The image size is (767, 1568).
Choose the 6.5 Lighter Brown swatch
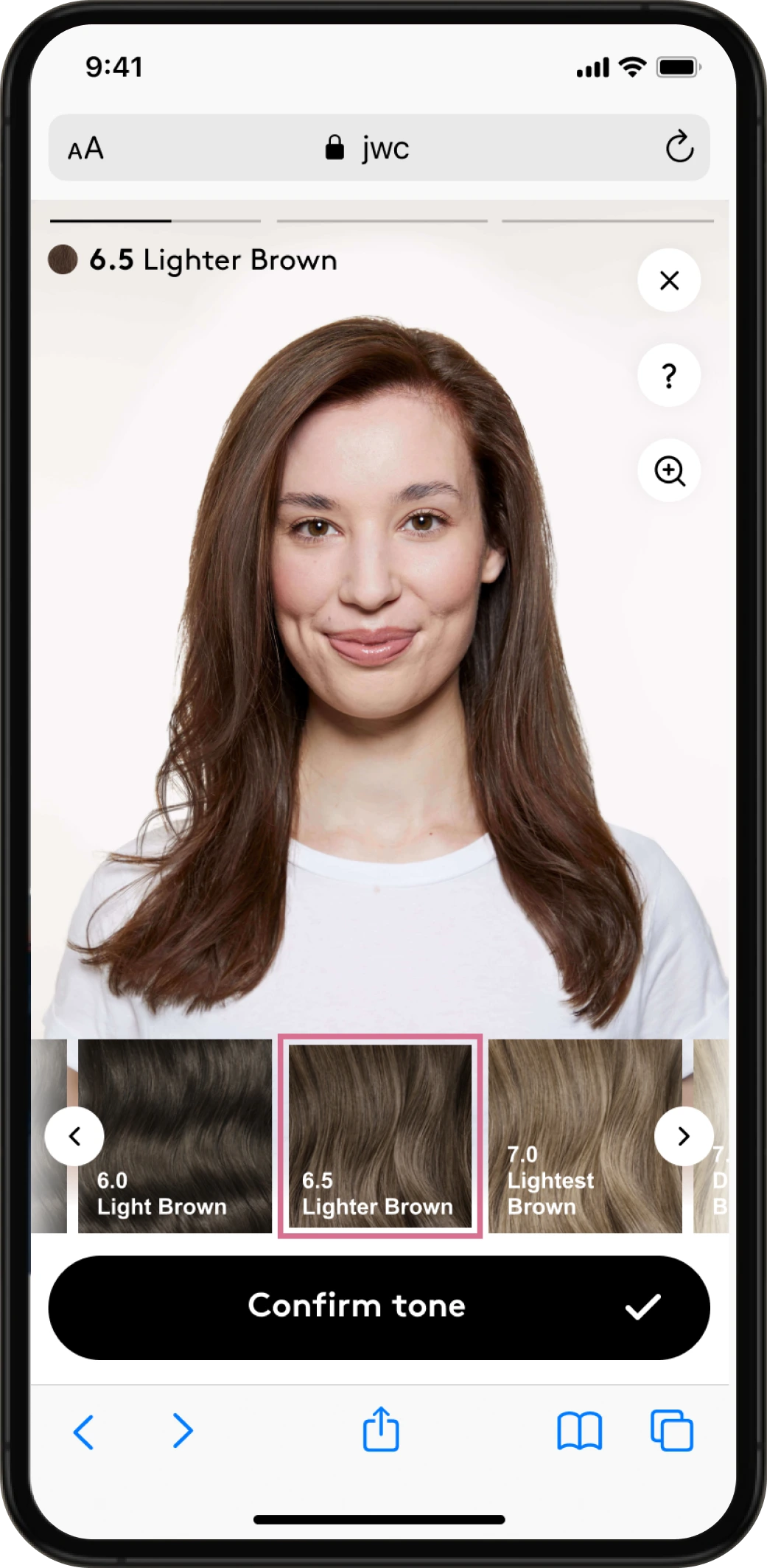379,1135
